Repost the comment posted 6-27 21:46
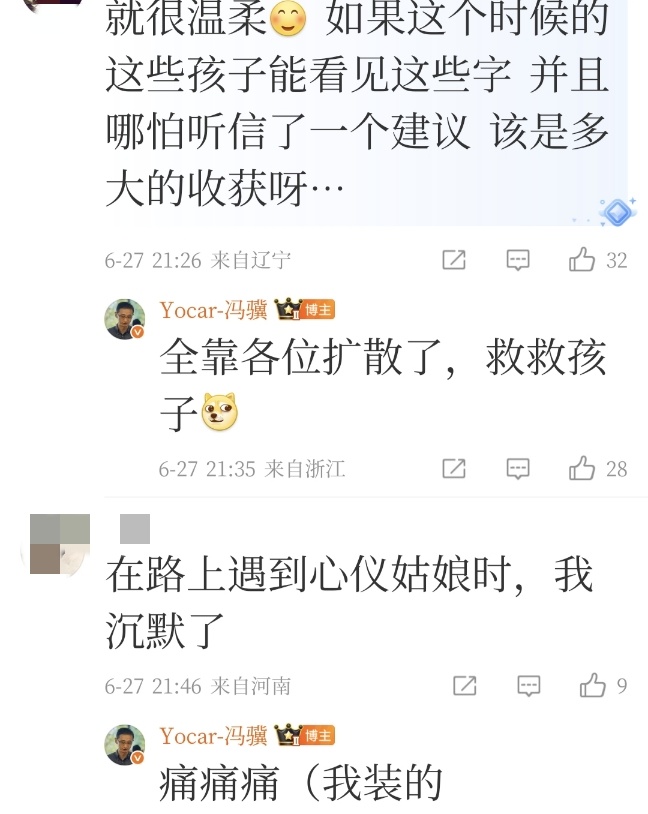 point(465,686)
